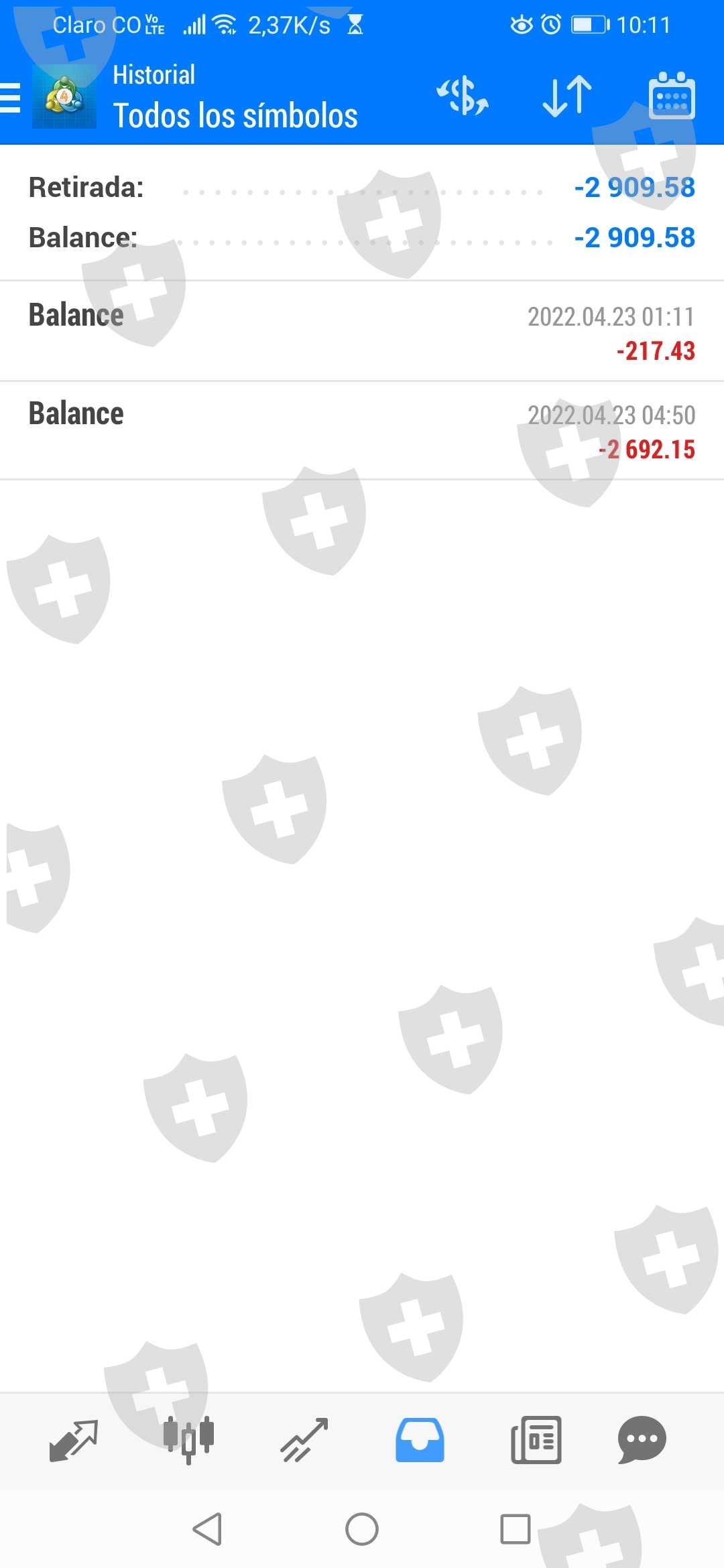Change history sort order with arrows icon
724x1568 pixels.
click(x=567, y=96)
